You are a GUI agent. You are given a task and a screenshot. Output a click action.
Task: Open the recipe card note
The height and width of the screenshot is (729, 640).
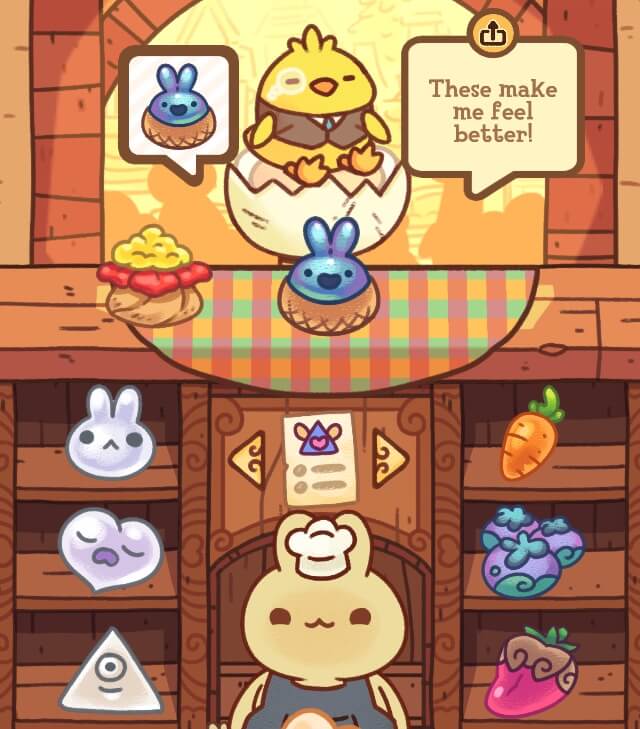click(x=319, y=459)
